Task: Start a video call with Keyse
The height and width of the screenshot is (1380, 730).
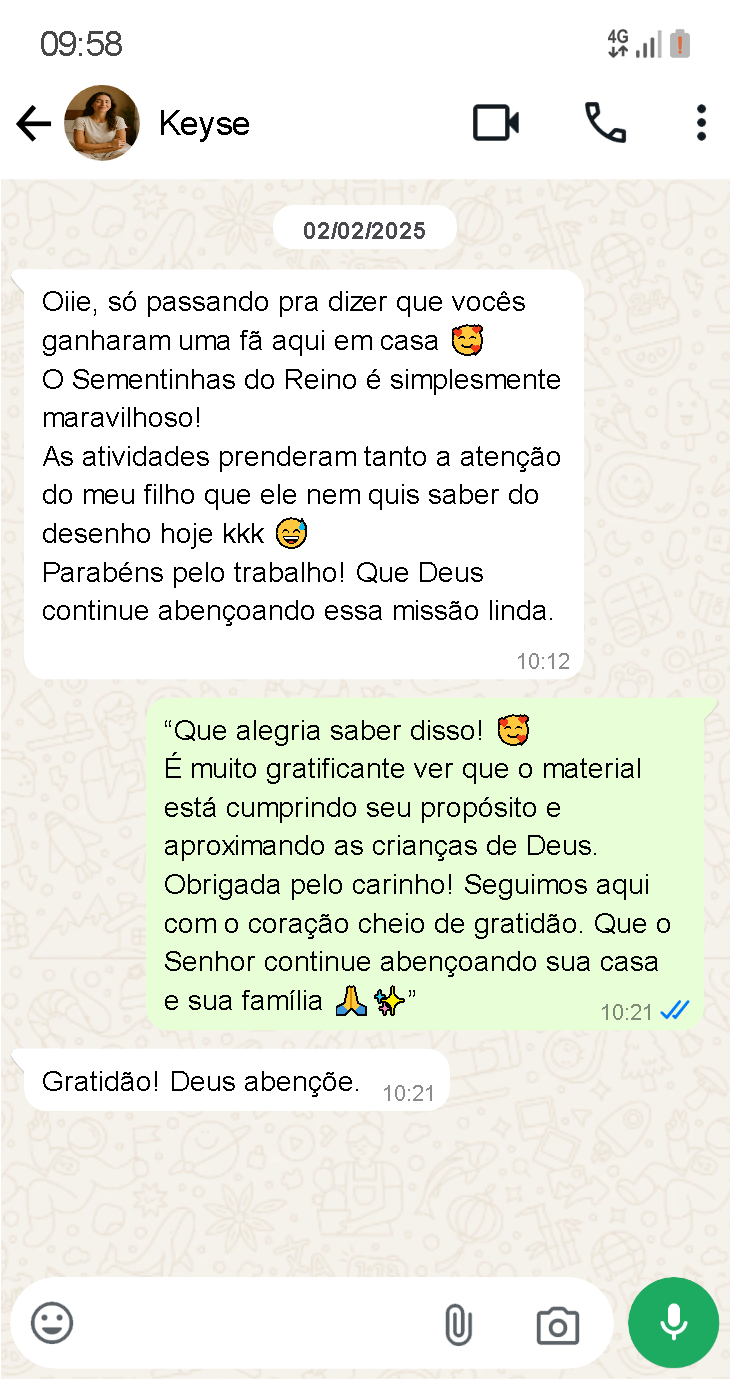Action: 496,123
